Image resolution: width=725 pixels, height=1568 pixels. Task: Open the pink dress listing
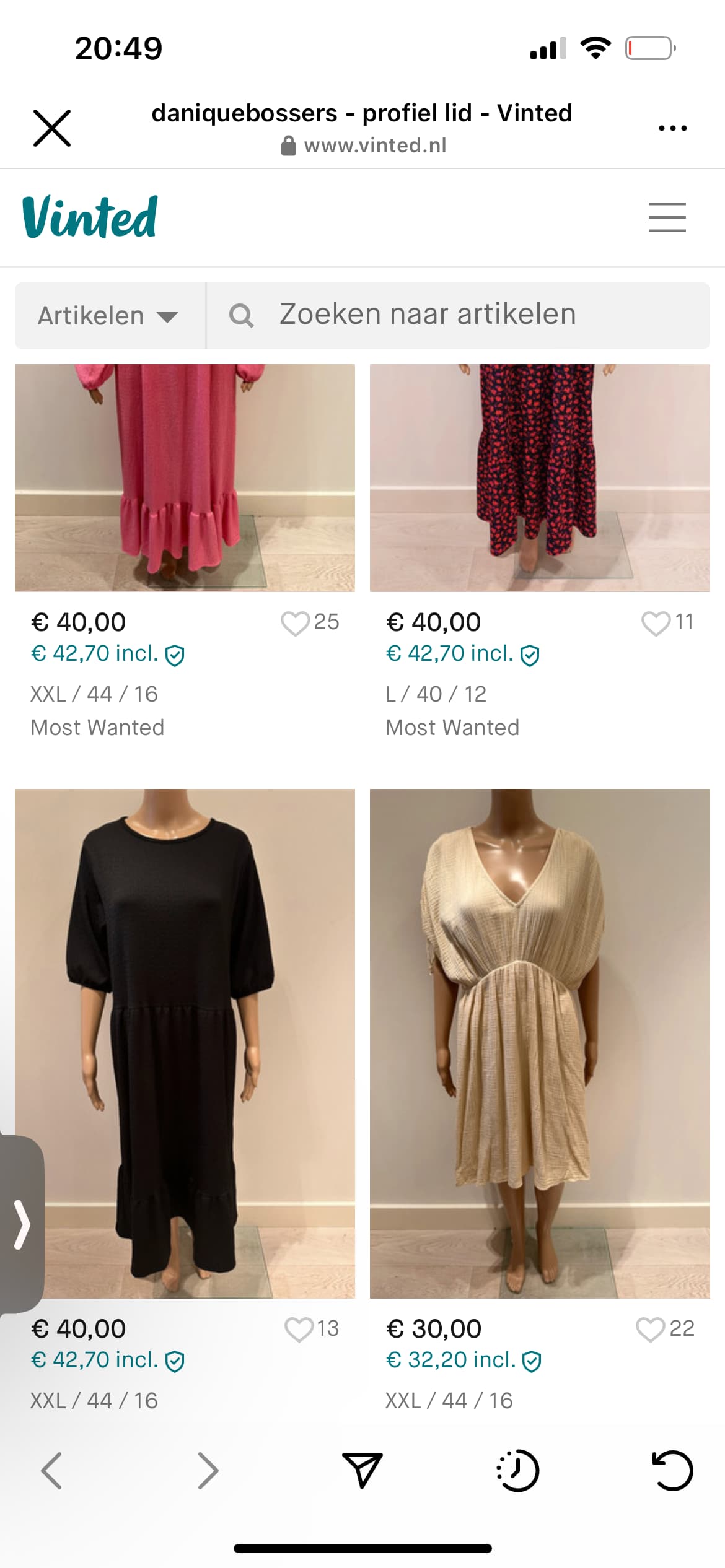[185, 477]
